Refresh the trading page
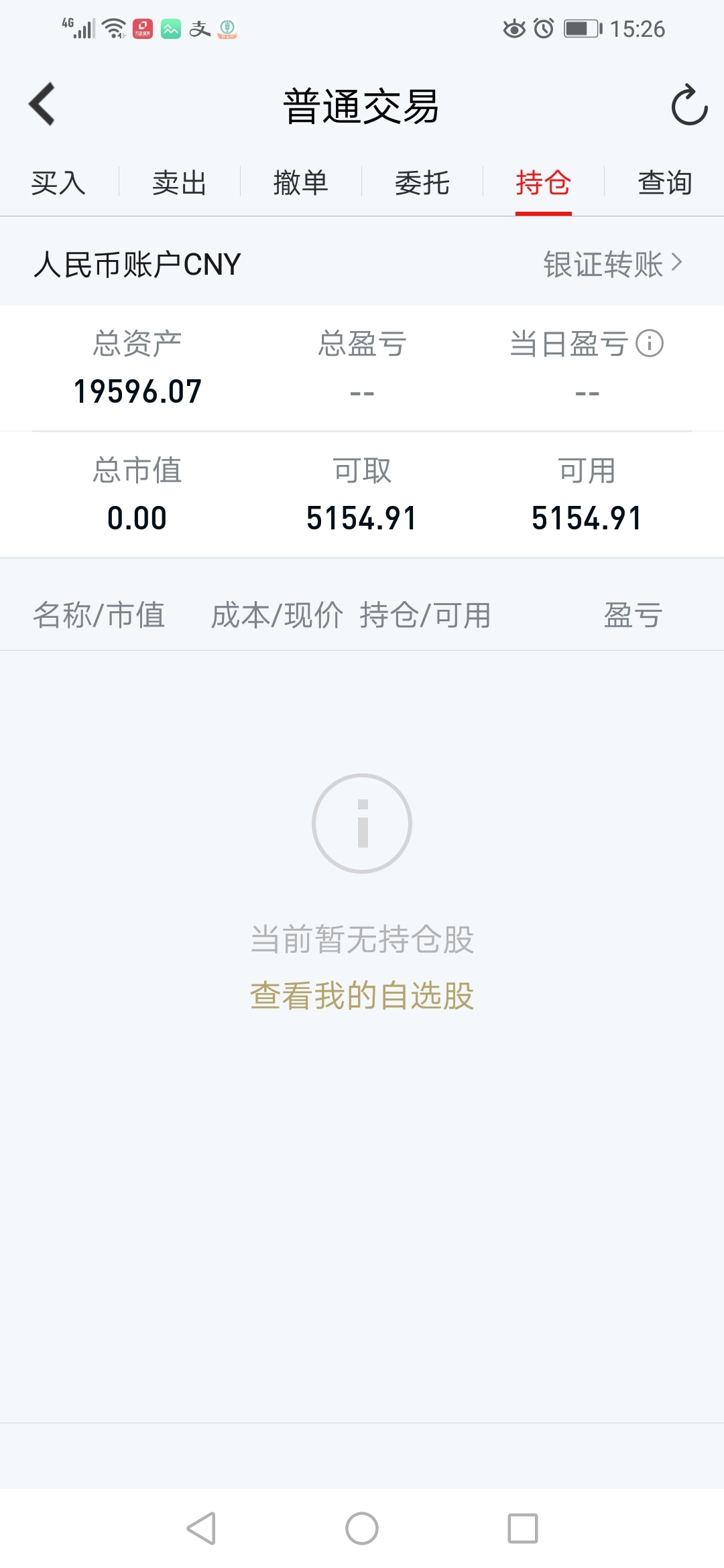This screenshot has width=724, height=1568. tap(689, 105)
